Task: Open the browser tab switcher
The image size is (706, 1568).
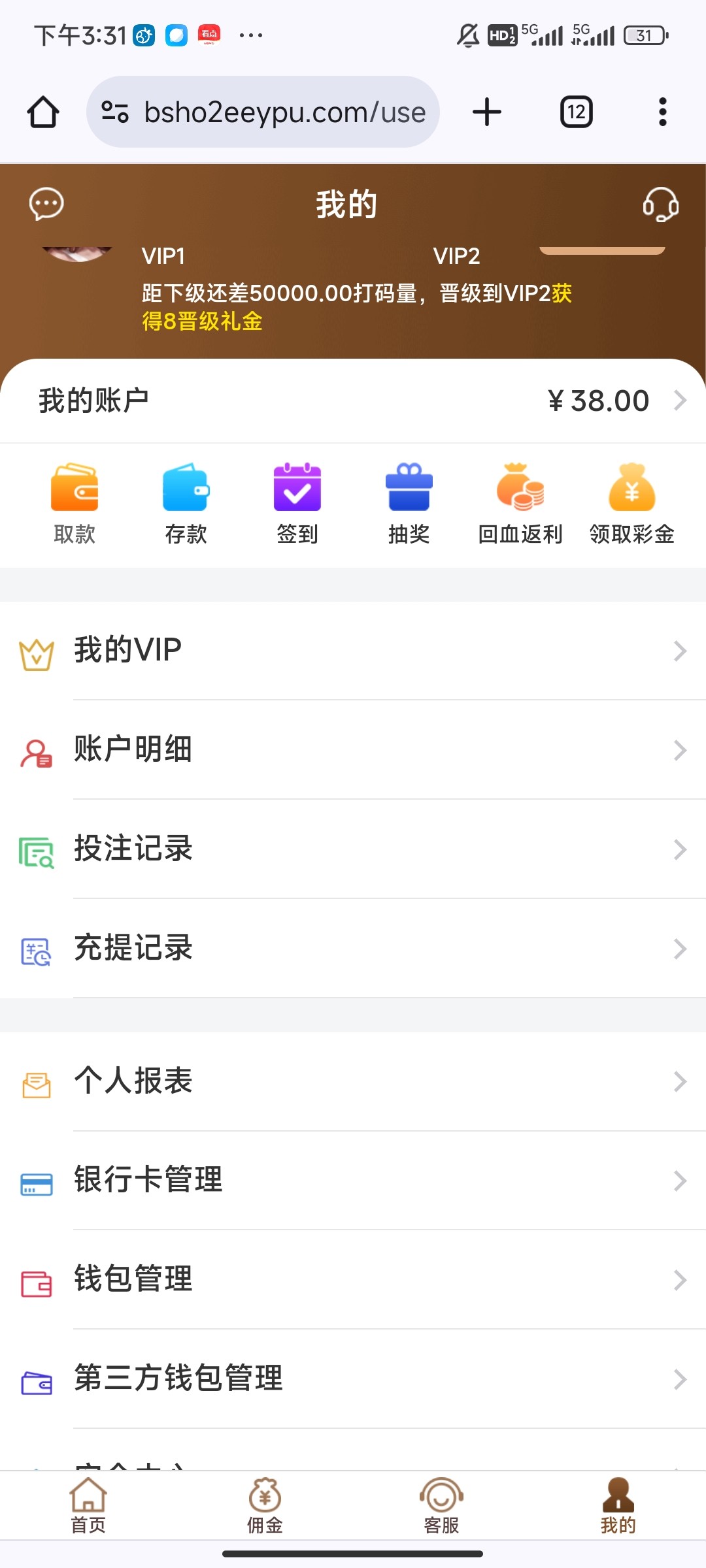Action: point(576,112)
